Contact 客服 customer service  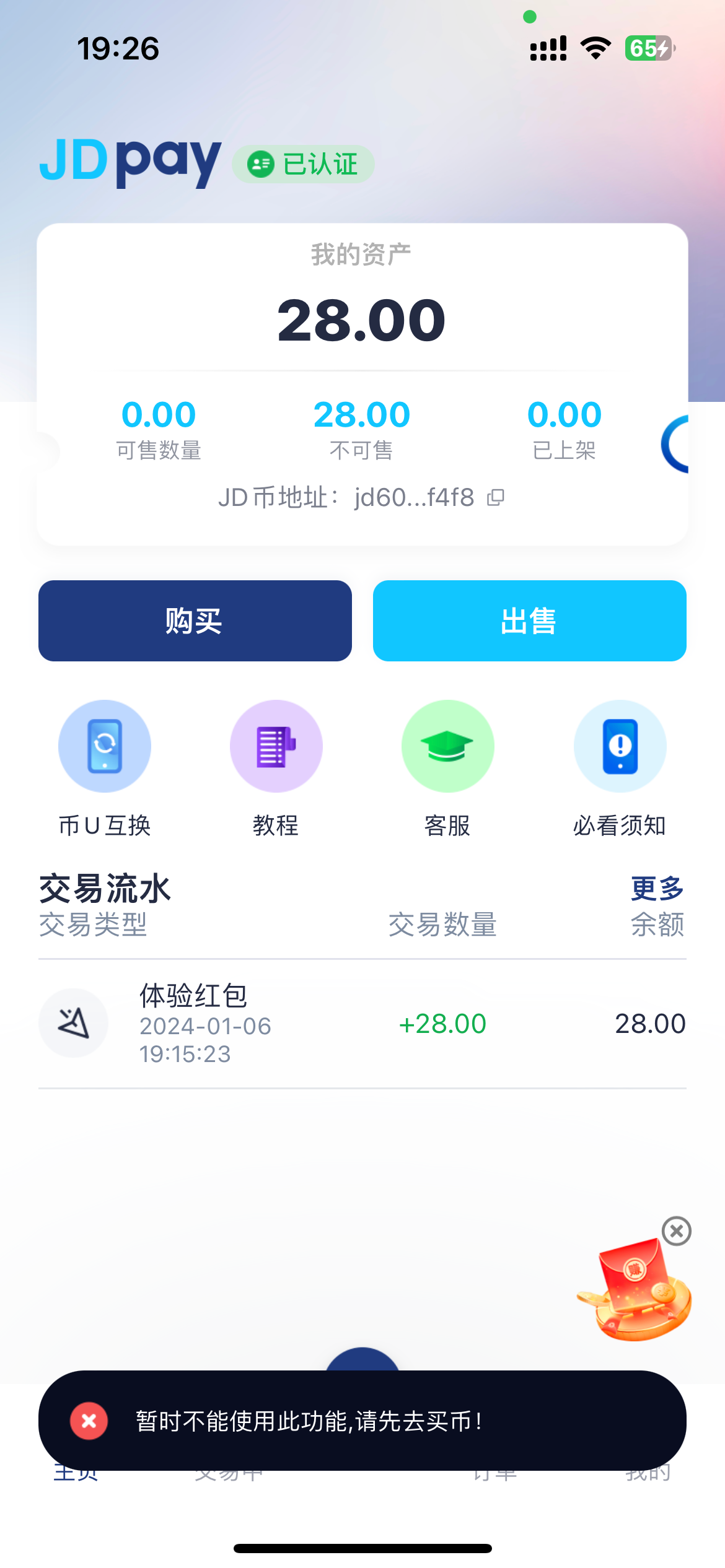pos(447,746)
